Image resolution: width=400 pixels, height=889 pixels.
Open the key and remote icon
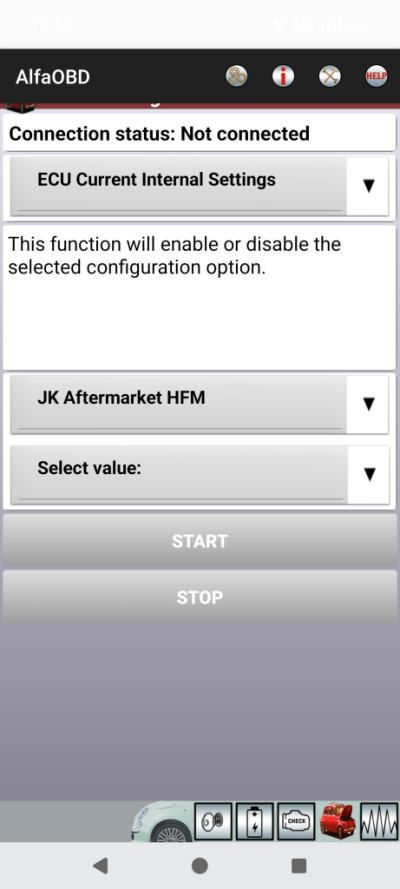214,821
